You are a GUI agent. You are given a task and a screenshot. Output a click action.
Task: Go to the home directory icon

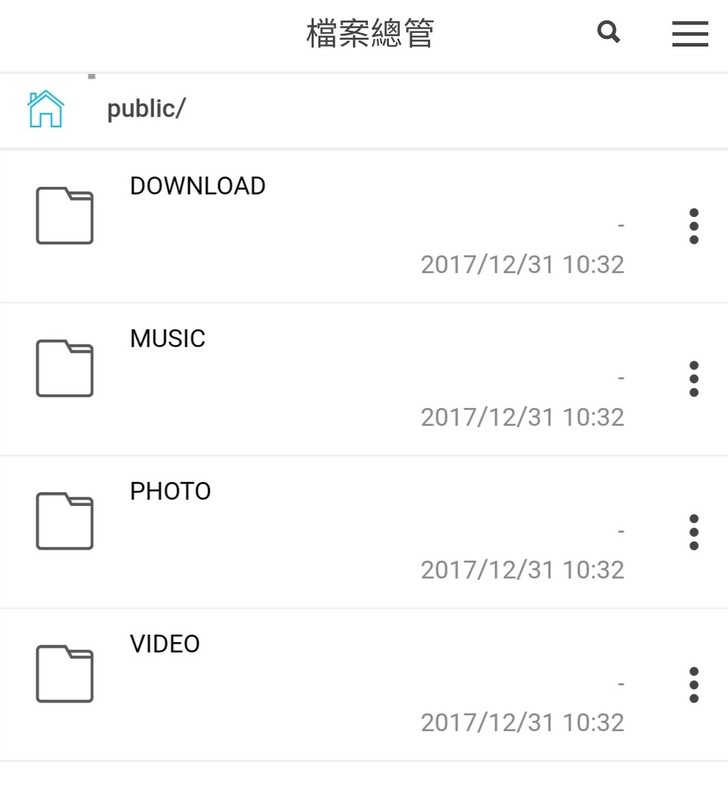(x=45, y=109)
